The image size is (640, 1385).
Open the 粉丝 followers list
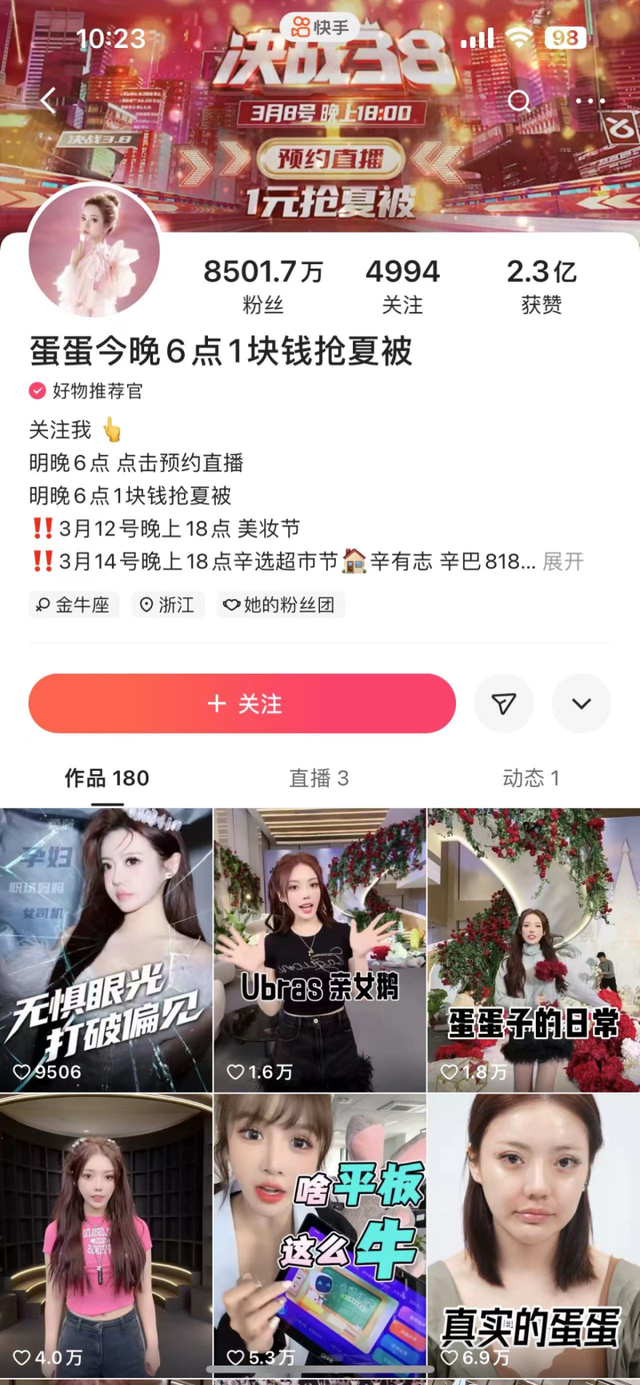263,285
